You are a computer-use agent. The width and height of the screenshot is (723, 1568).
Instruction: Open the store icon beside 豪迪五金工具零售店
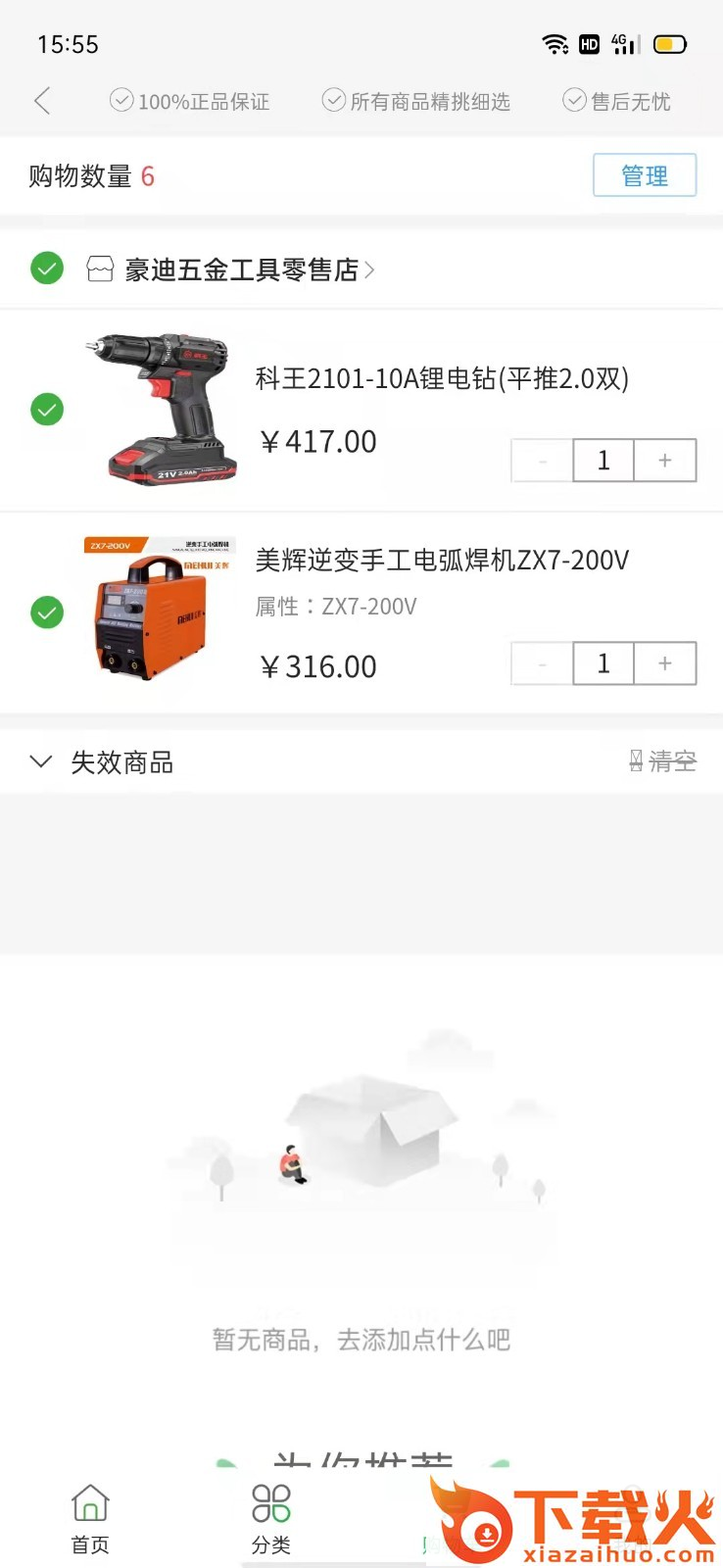98,269
